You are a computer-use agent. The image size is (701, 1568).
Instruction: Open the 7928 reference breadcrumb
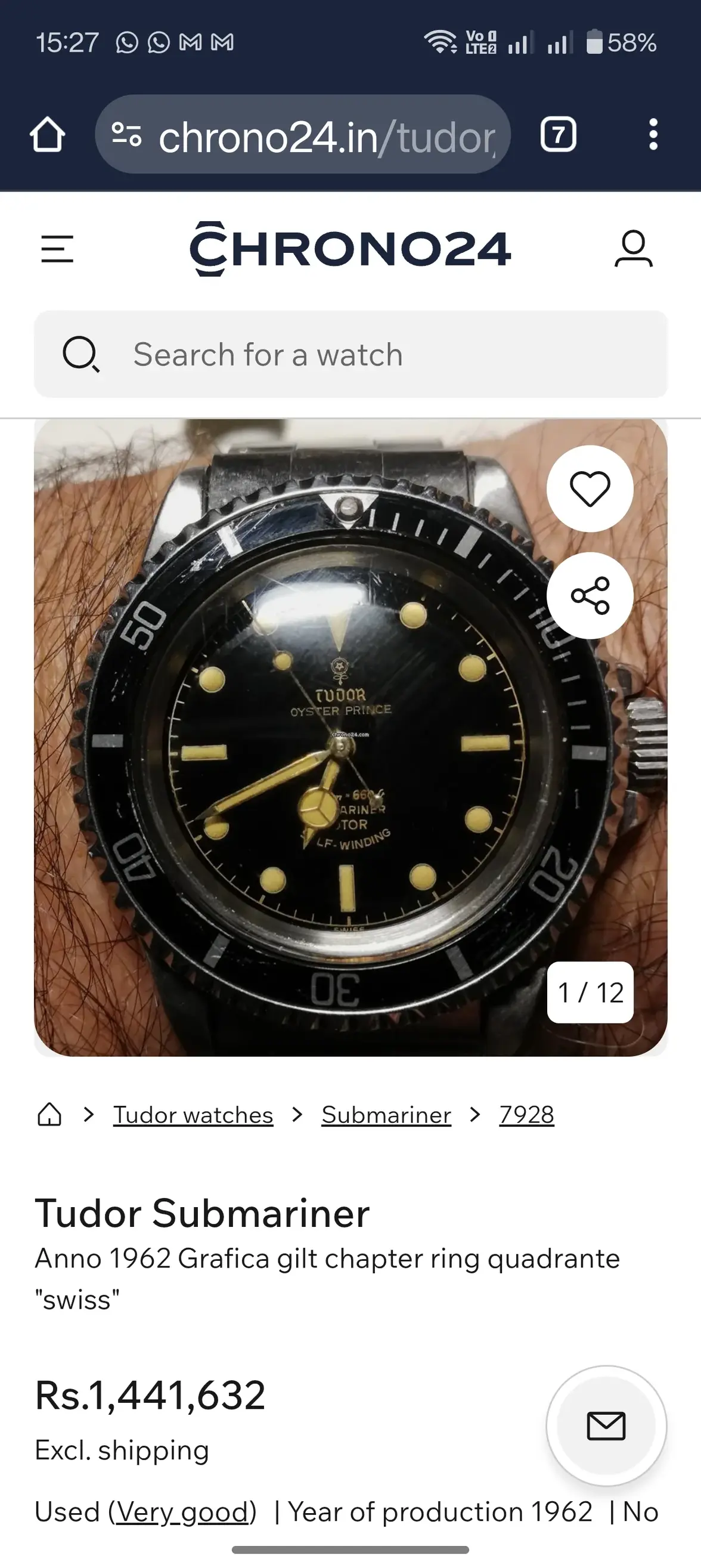(526, 1115)
